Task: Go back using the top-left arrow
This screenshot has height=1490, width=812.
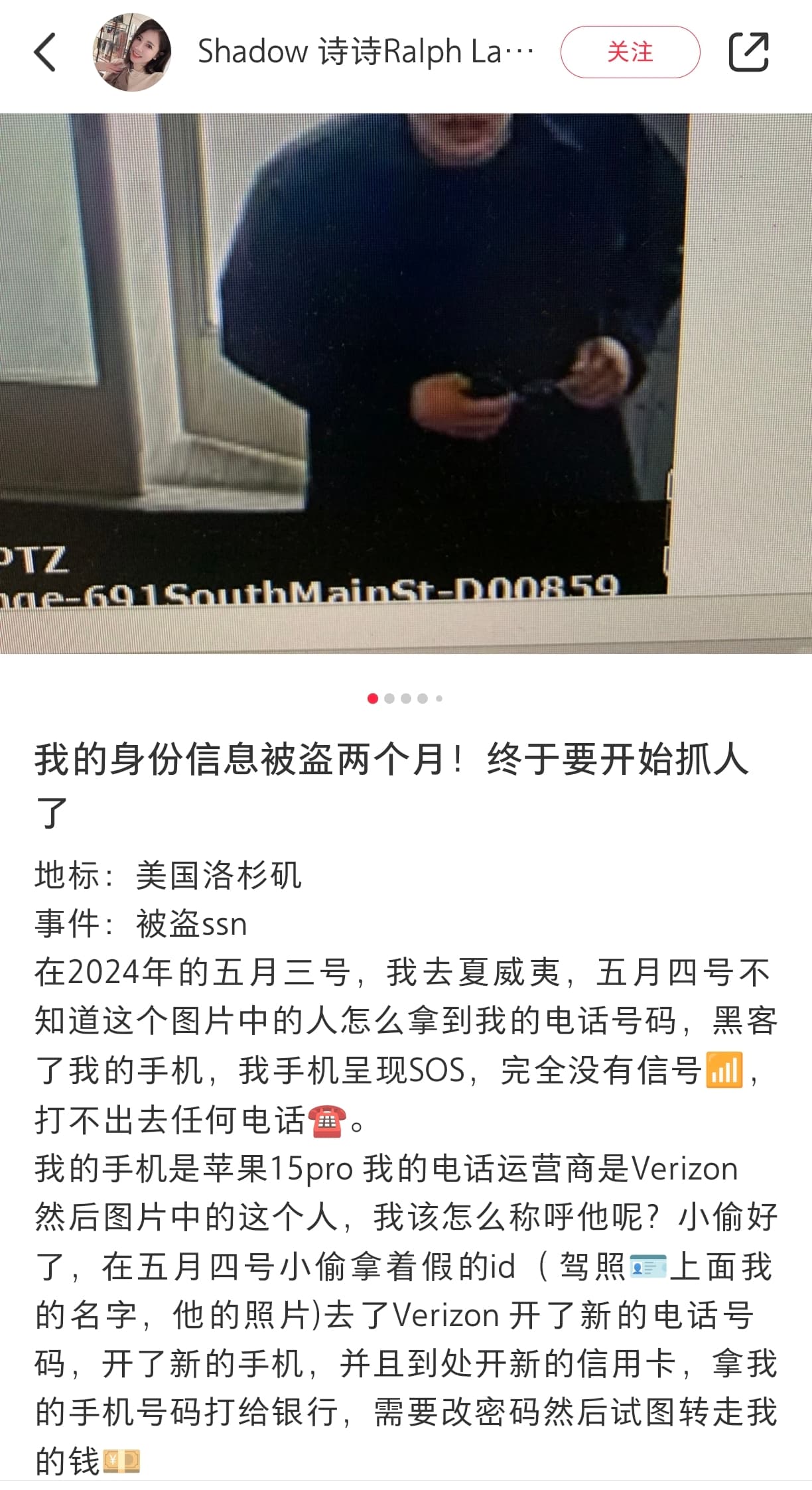Action: click(45, 52)
